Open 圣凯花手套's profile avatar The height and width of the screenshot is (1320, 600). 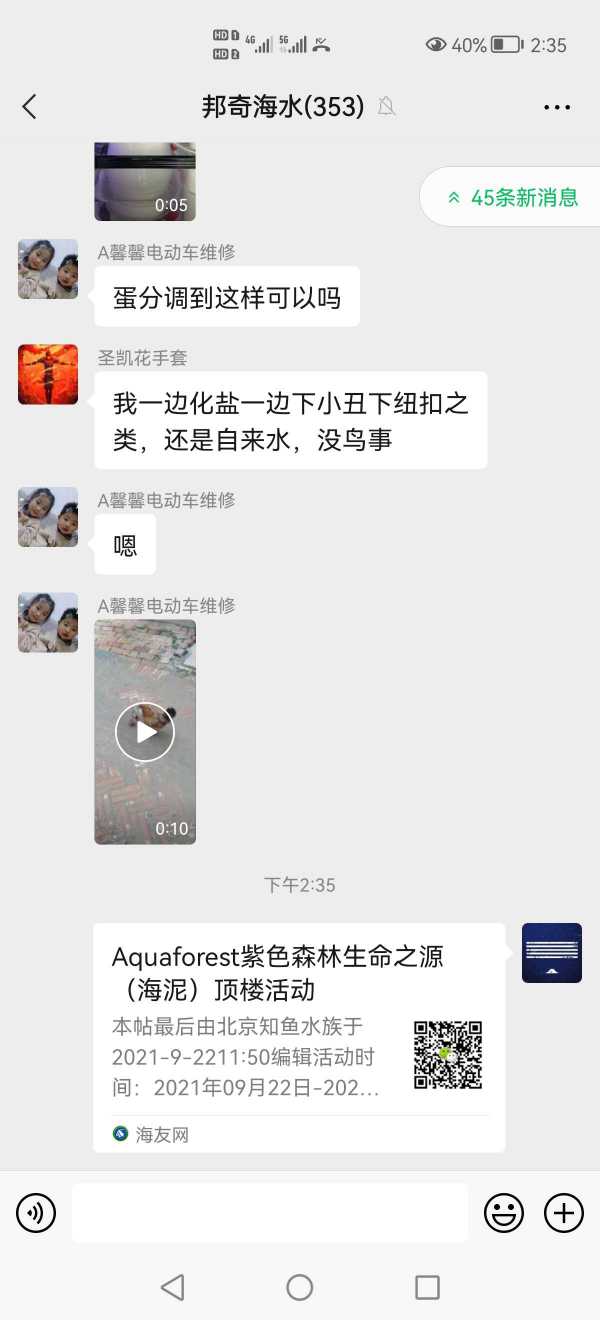(x=48, y=375)
